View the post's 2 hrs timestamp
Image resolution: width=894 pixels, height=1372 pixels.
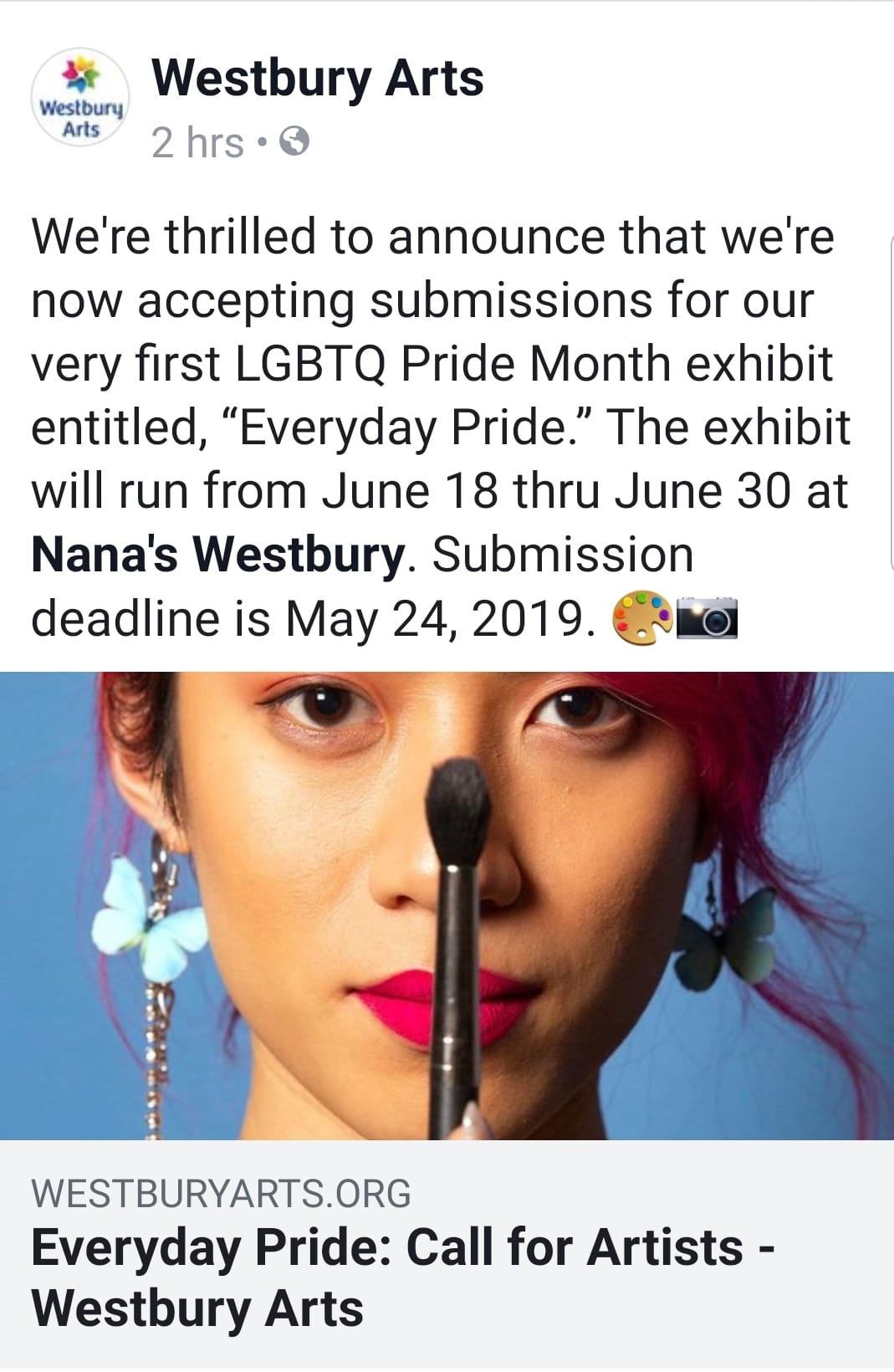pyautogui.click(x=197, y=143)
